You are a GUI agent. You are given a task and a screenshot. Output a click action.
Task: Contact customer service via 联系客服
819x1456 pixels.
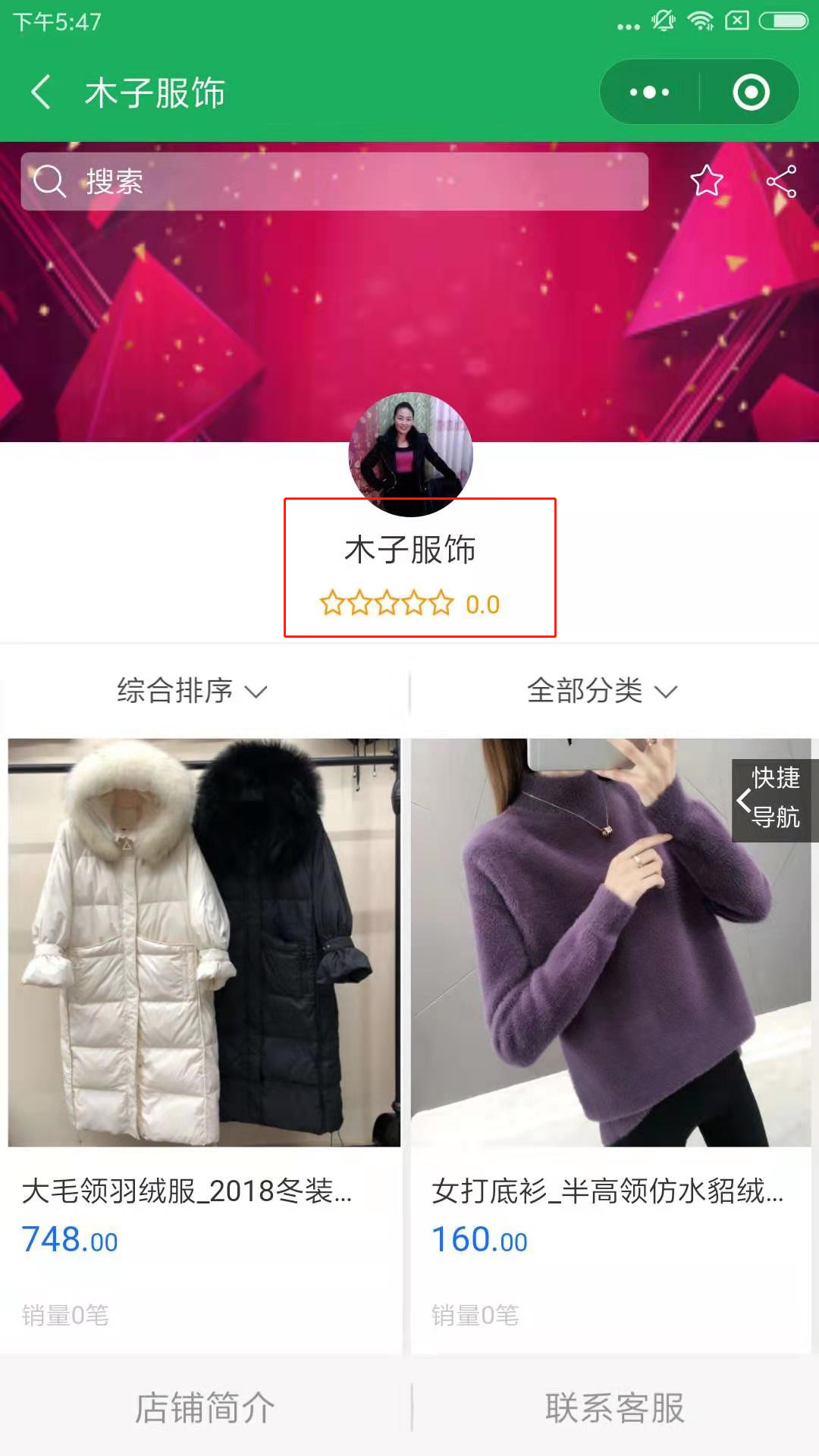[614, 1407]
